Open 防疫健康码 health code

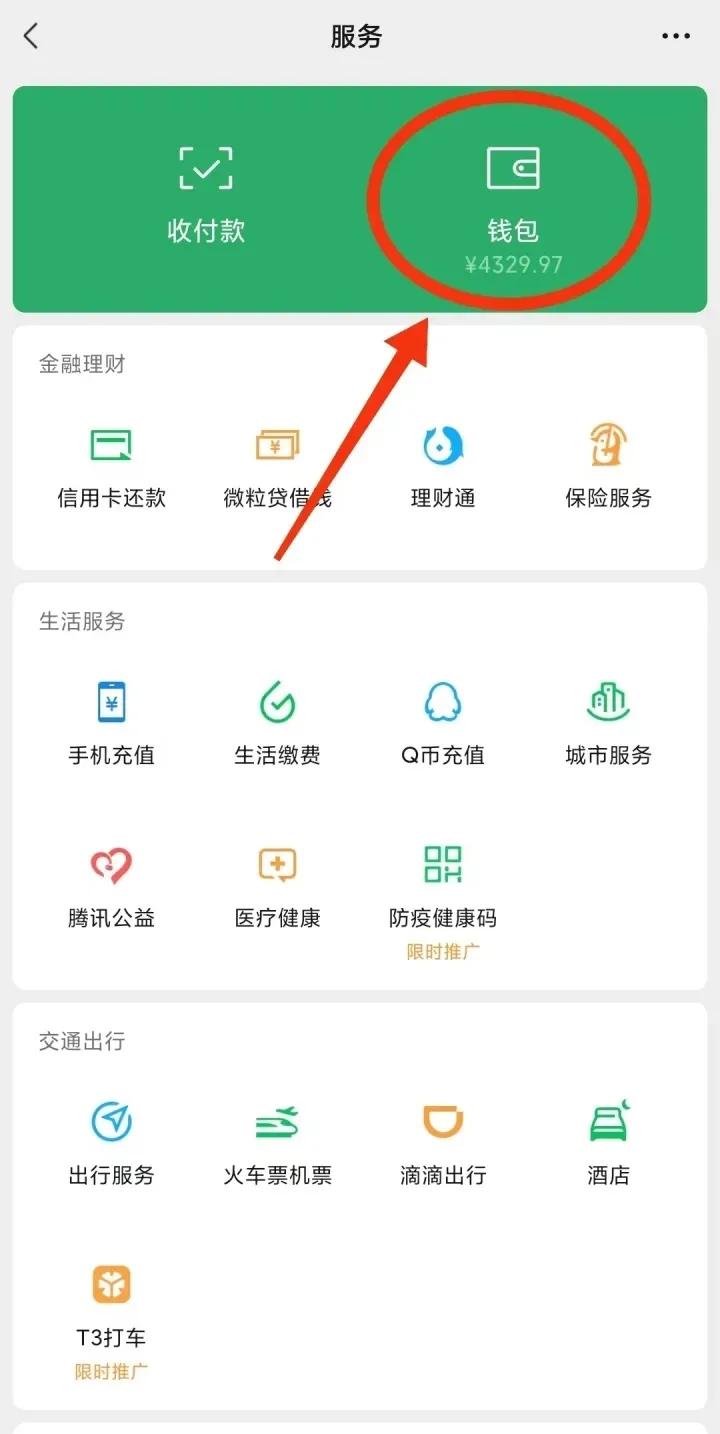(x=442, y=885)
